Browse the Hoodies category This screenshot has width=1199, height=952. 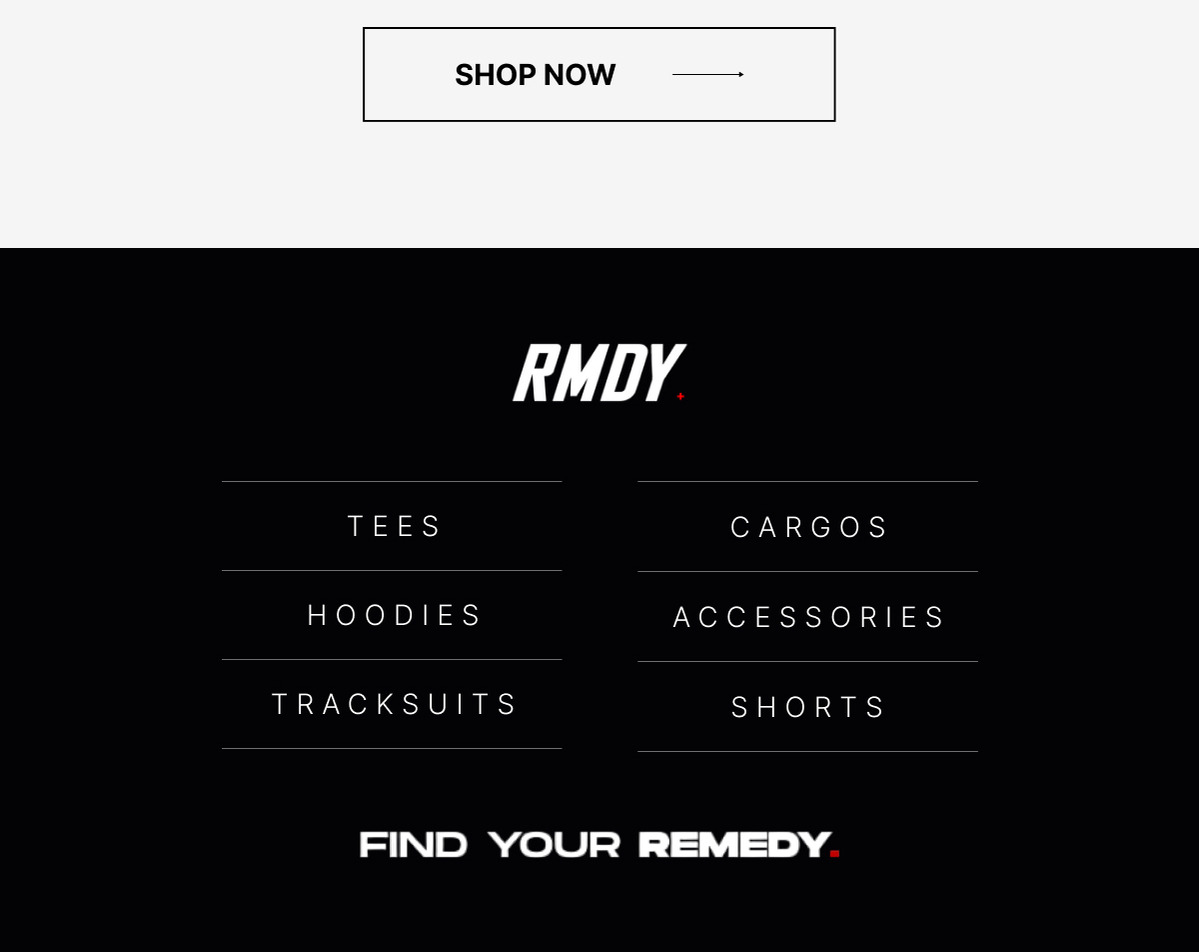(x=394, y=615)
